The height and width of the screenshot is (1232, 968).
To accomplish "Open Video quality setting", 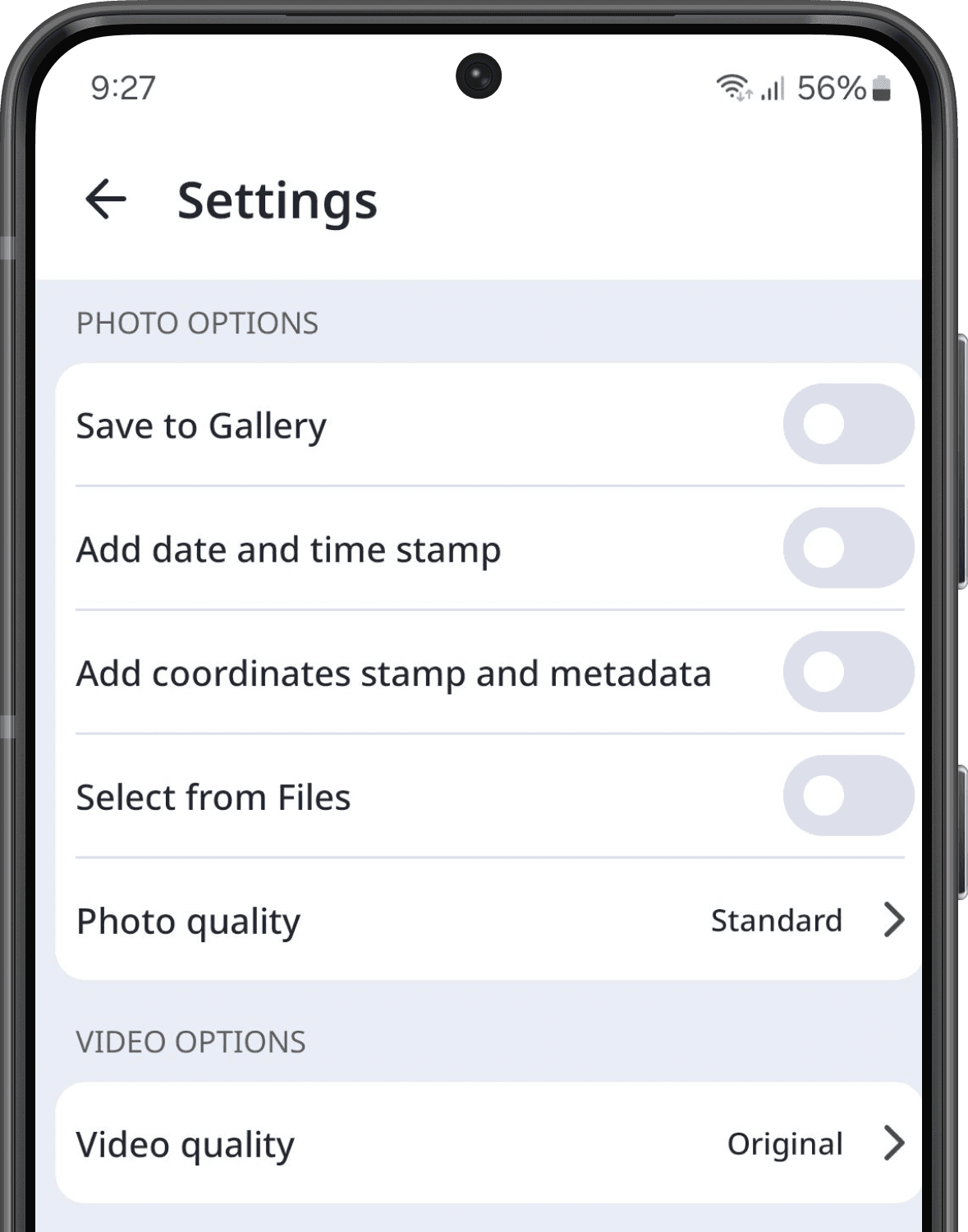I will 489,1143.
